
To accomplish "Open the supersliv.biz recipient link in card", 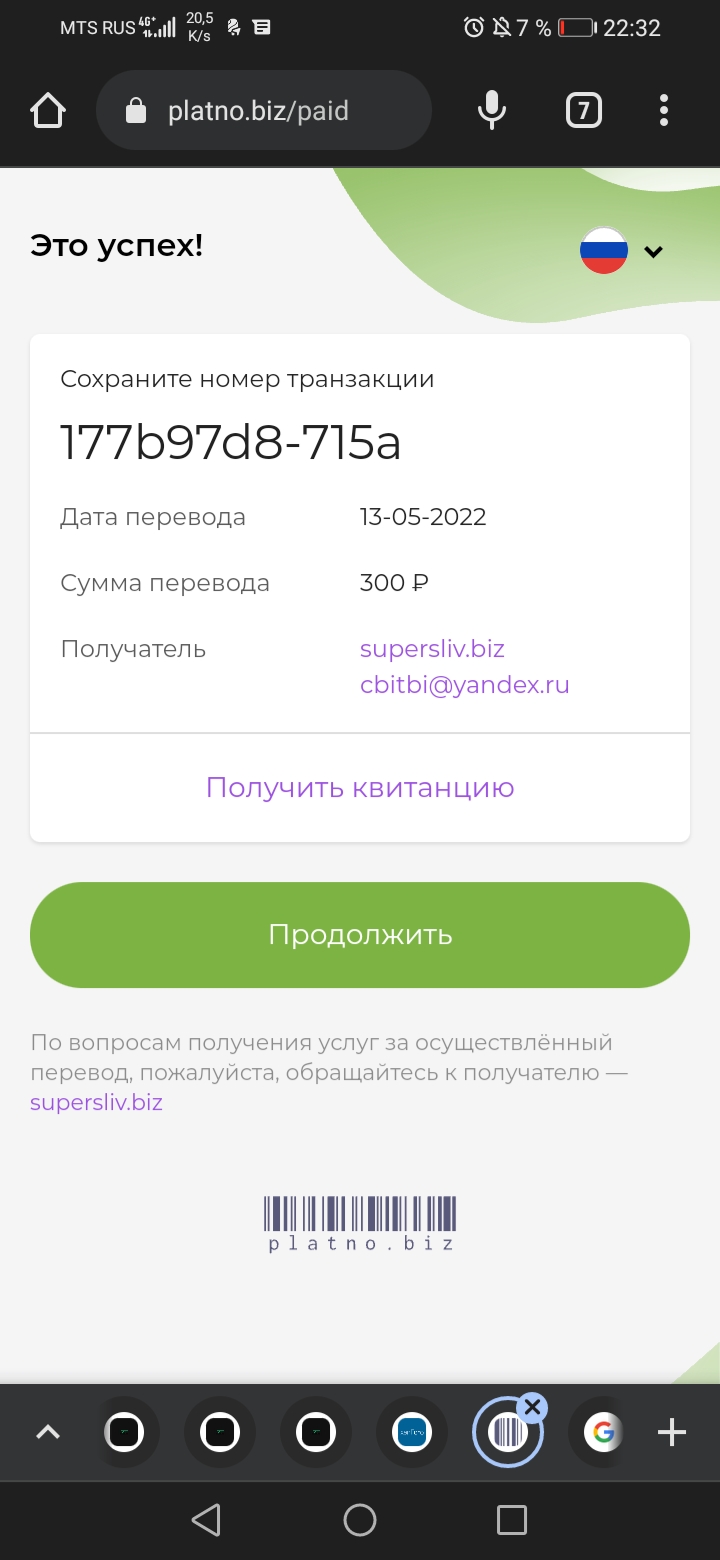I will 432,649.
